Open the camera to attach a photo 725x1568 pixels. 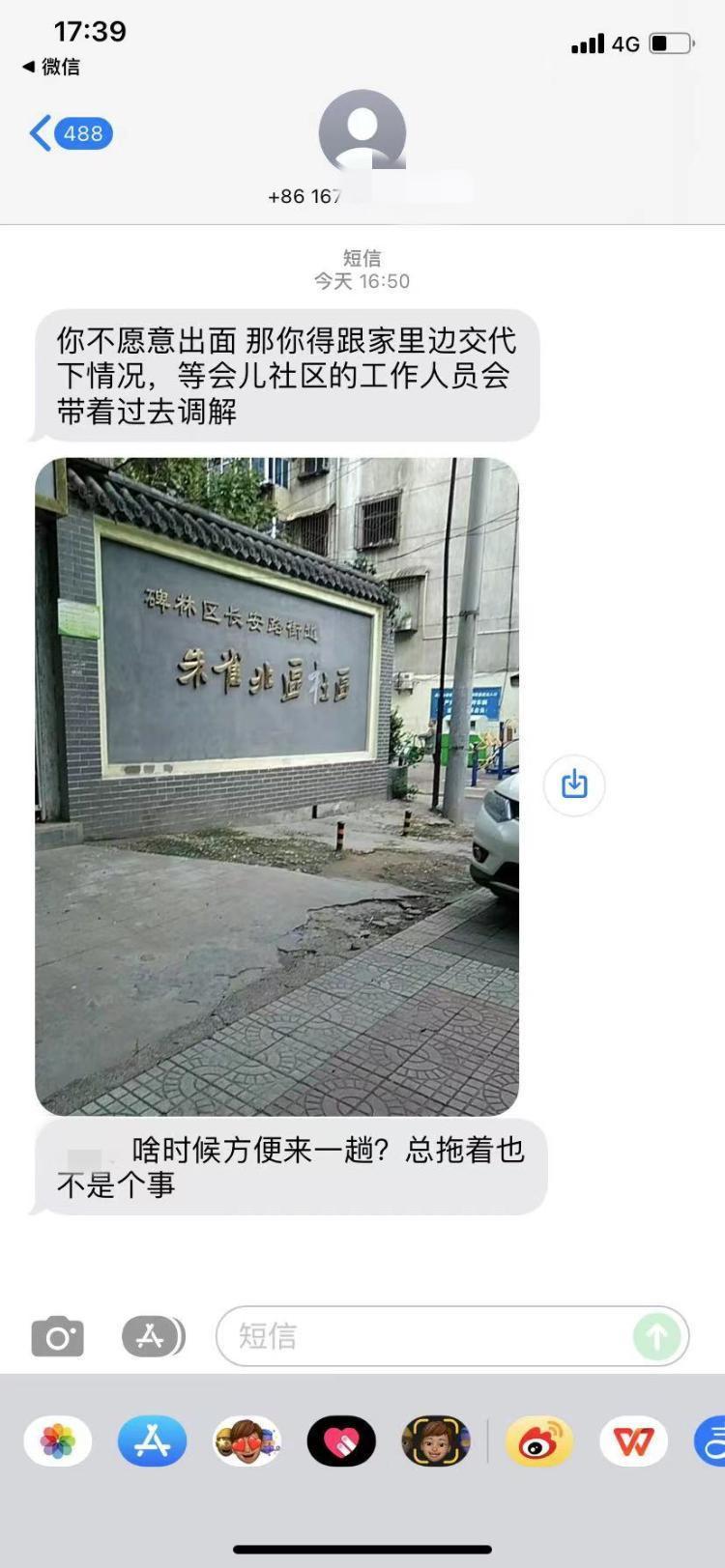(x=58, y=1337)
